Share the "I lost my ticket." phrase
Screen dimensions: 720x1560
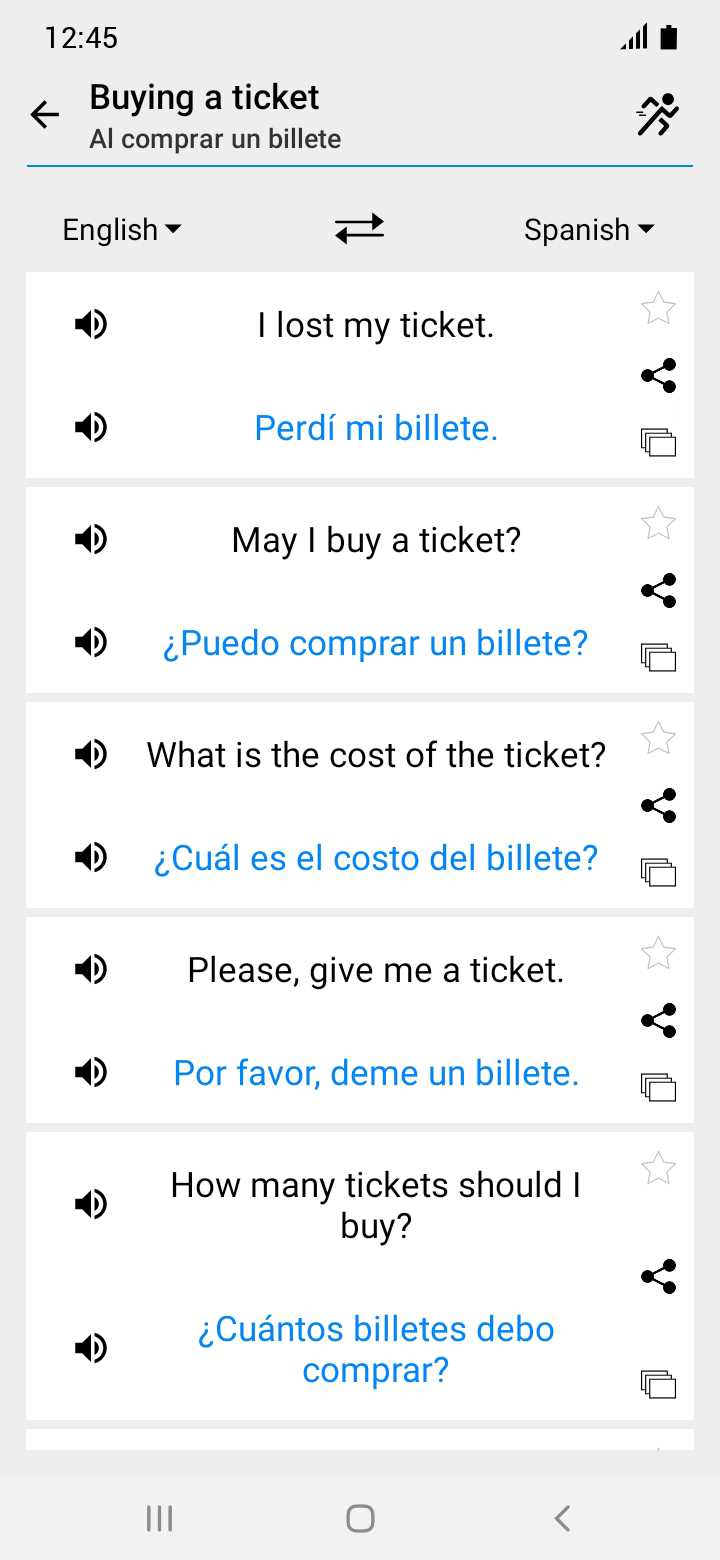point(658,375)
